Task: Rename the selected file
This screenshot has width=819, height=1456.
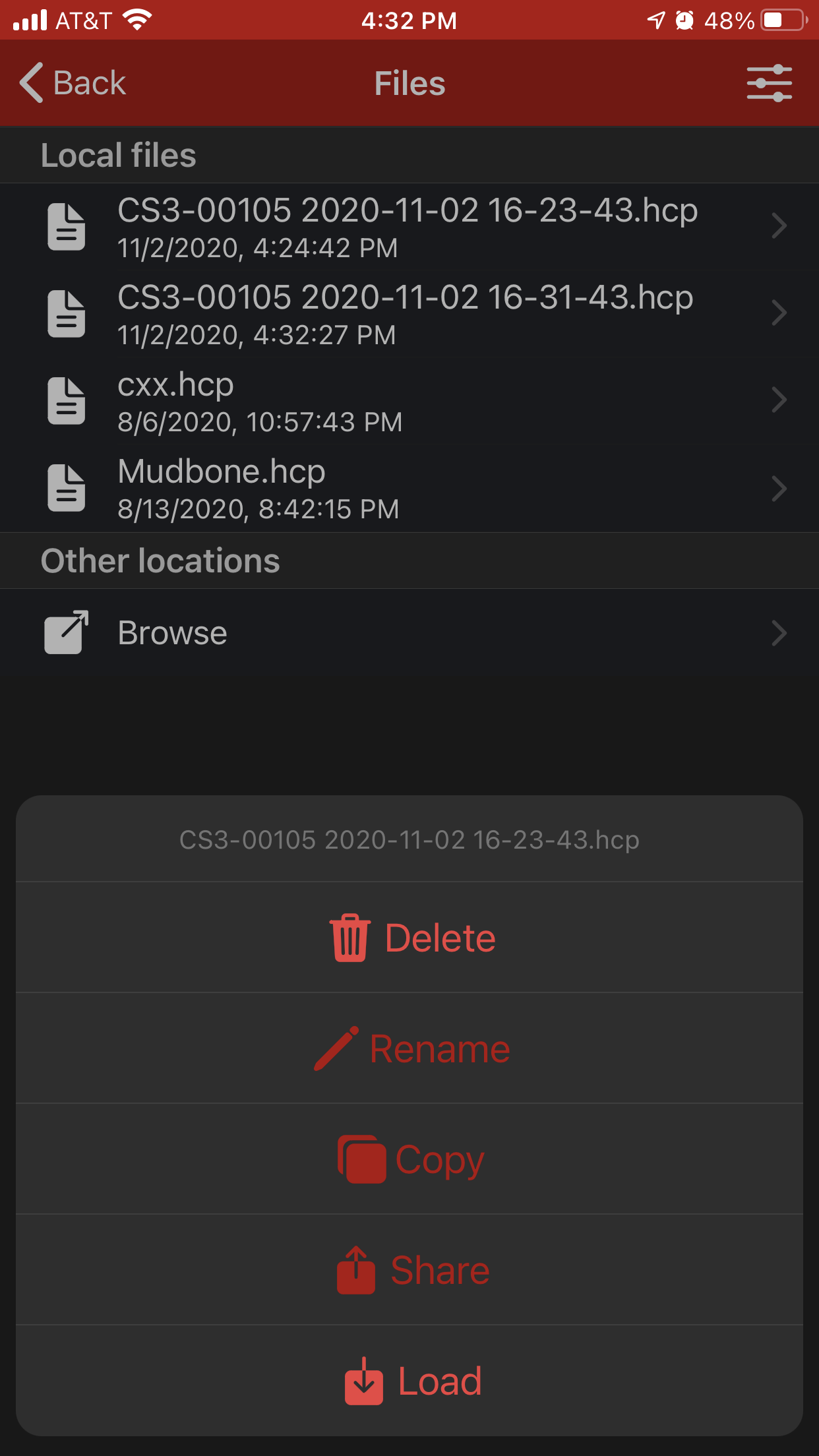Action: pyautogui.click(x=411, y=1048)
